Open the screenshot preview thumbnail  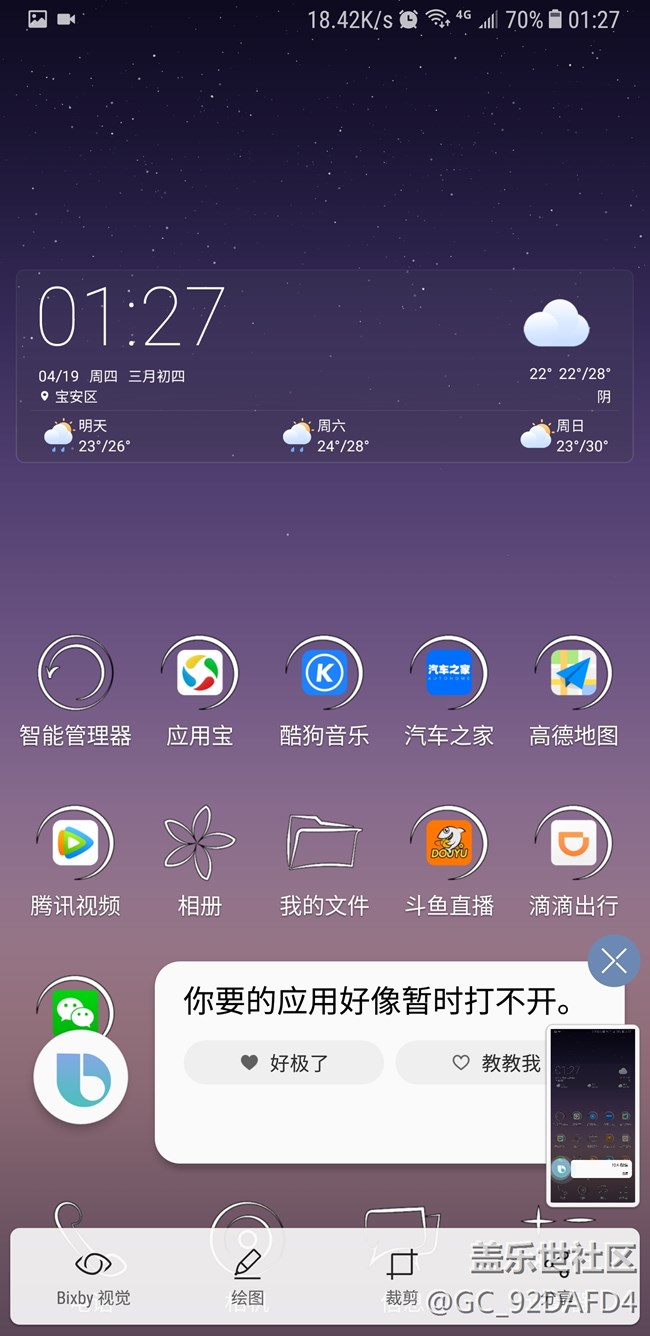(x=593, y=1115)
